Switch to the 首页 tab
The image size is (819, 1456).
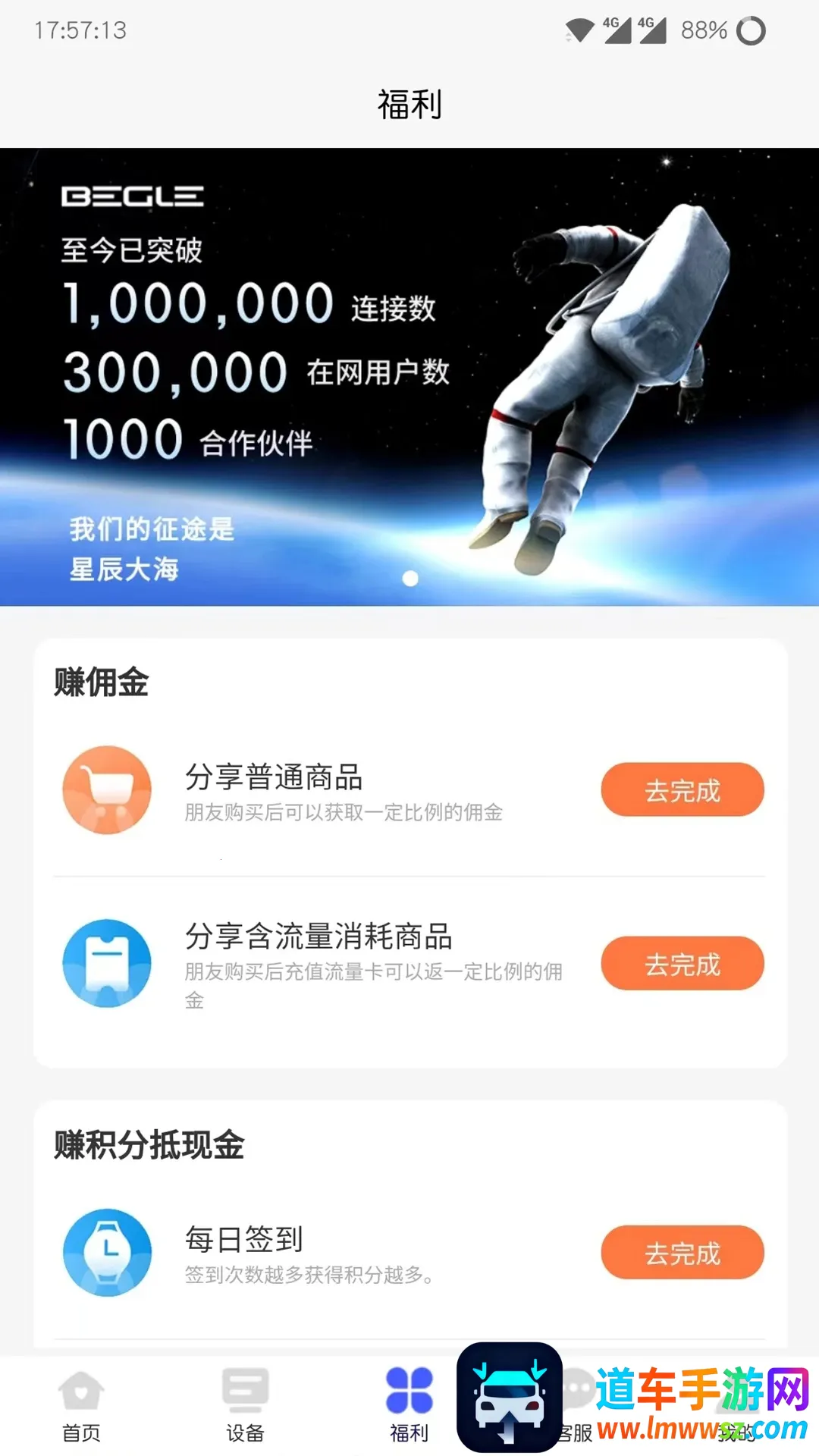click(81, 1405)
